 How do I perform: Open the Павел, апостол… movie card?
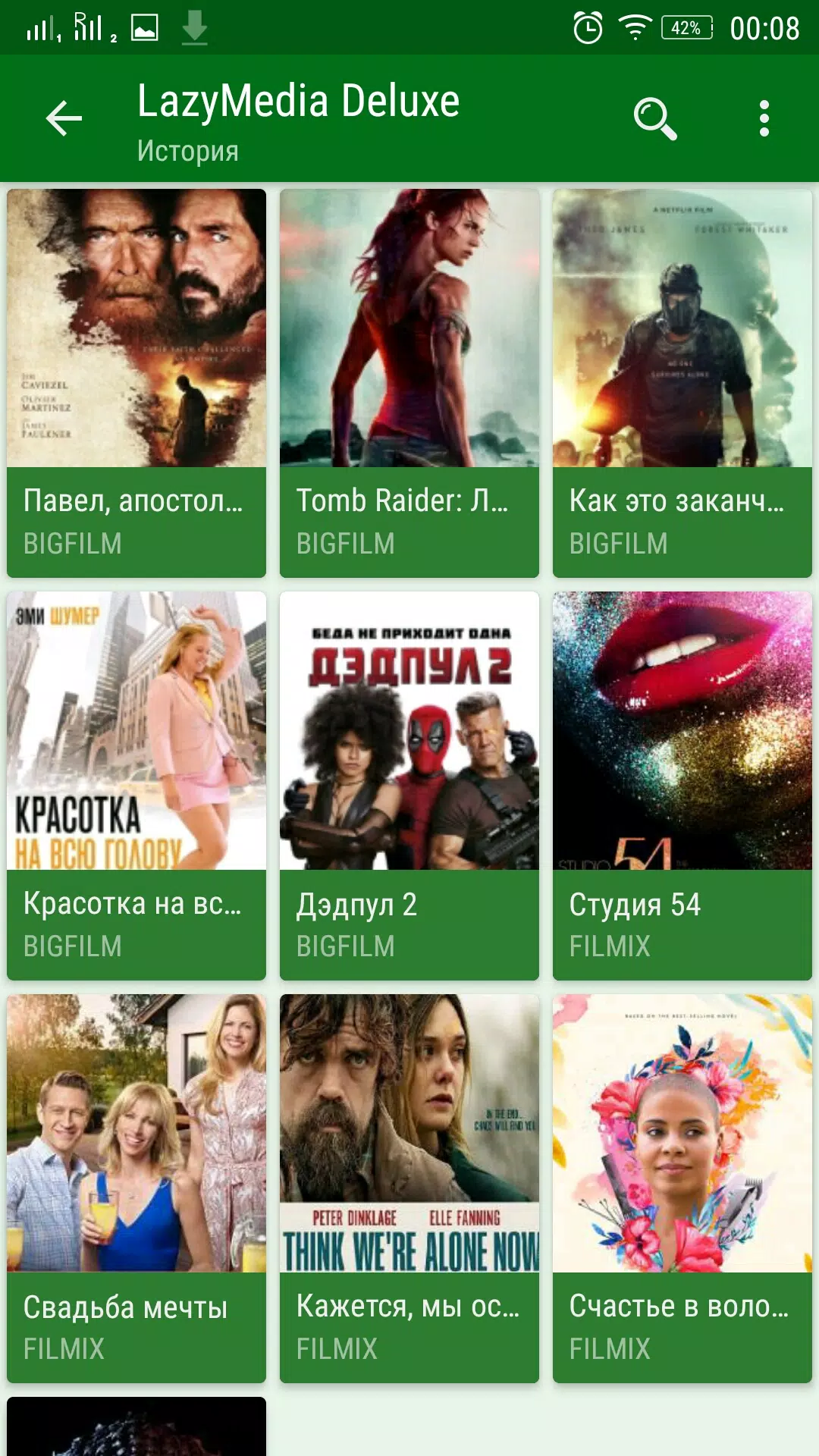click(x=136, y=383)
